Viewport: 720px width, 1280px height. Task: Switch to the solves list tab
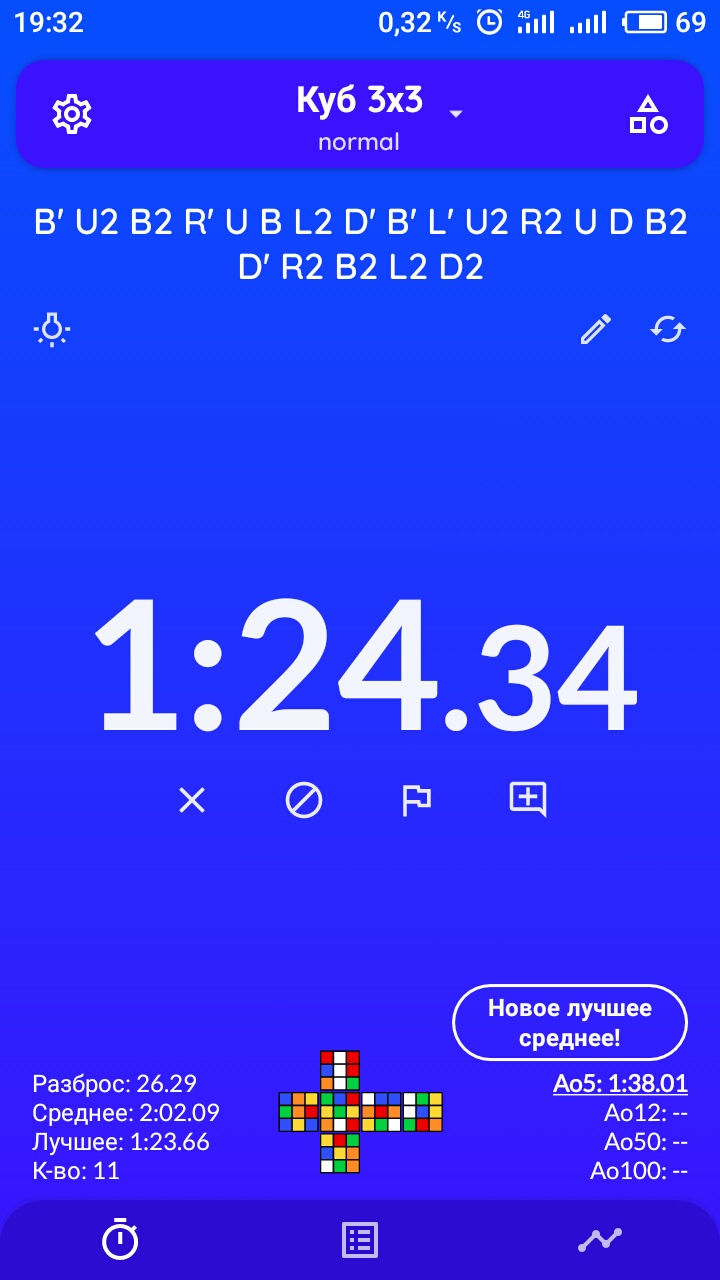[x=360, y=1241]
